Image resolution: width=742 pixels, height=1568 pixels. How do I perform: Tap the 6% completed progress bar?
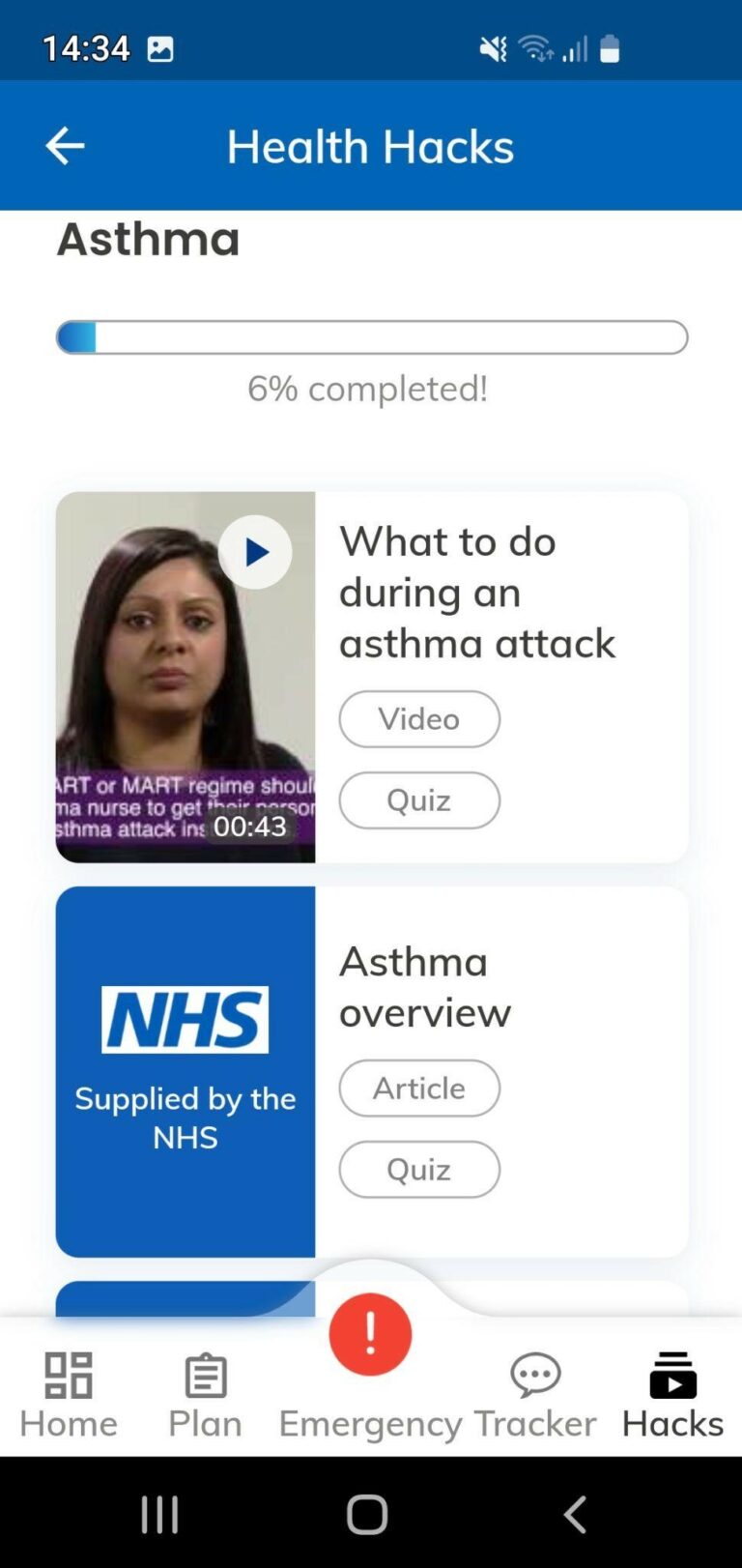point(372,336)
